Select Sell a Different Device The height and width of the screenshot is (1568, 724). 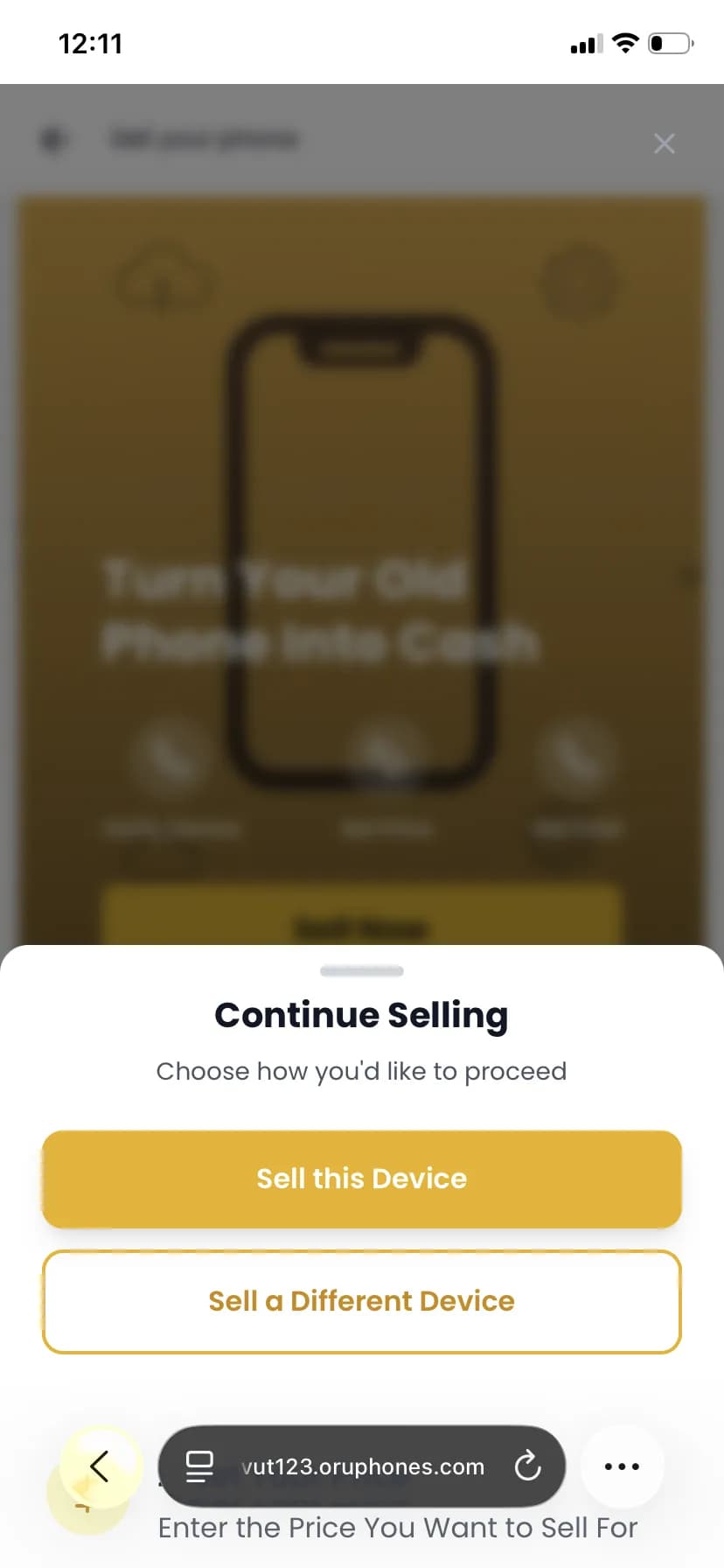click(361, 1301)
